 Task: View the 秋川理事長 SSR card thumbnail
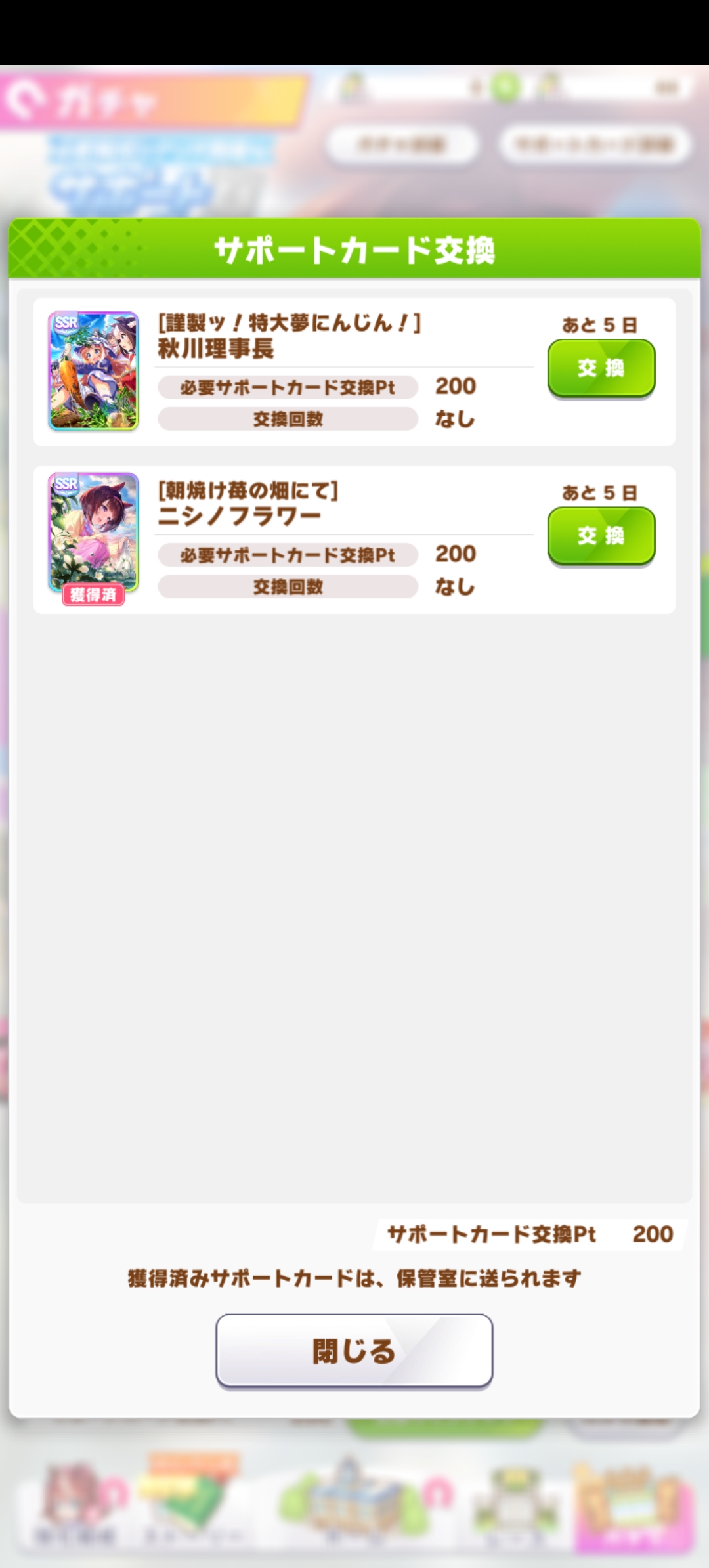coord(93,370)
